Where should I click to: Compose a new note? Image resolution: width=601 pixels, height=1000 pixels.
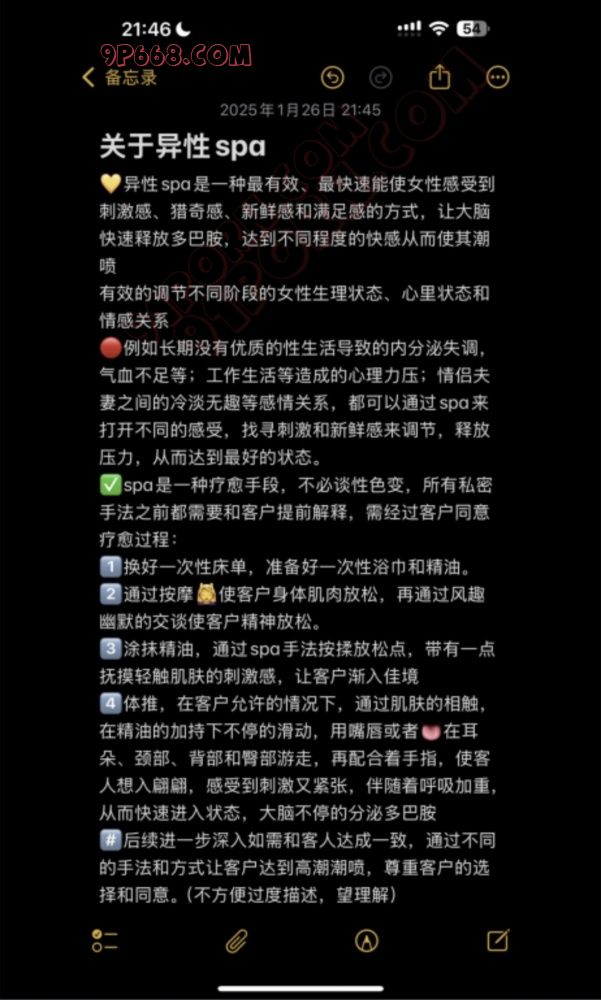tap(498, 940)
